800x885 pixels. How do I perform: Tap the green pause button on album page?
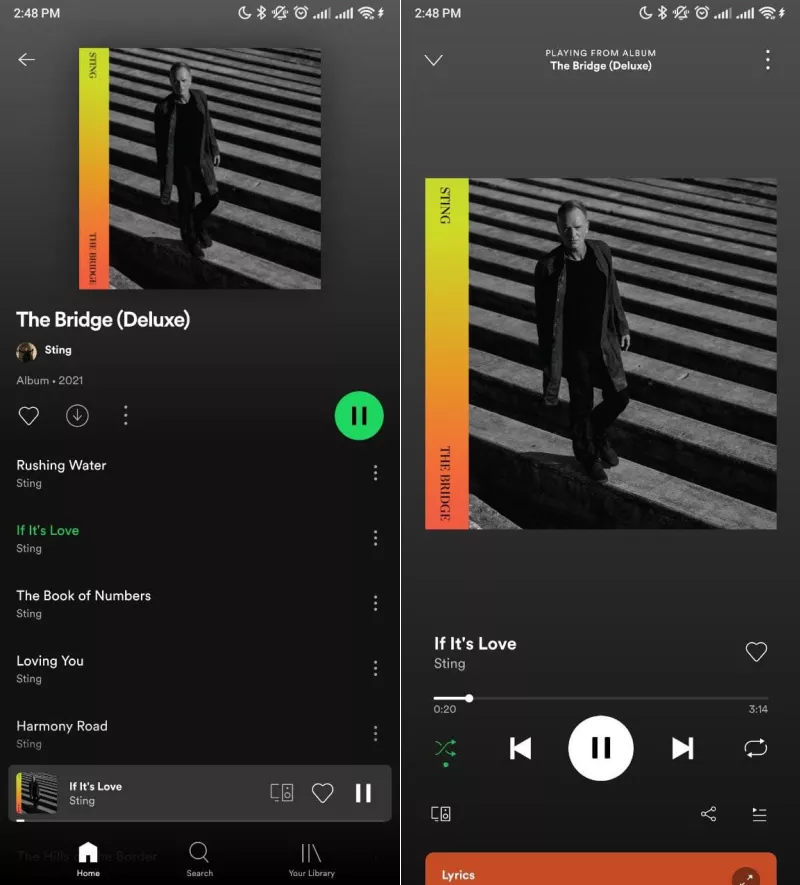[359, 415]
